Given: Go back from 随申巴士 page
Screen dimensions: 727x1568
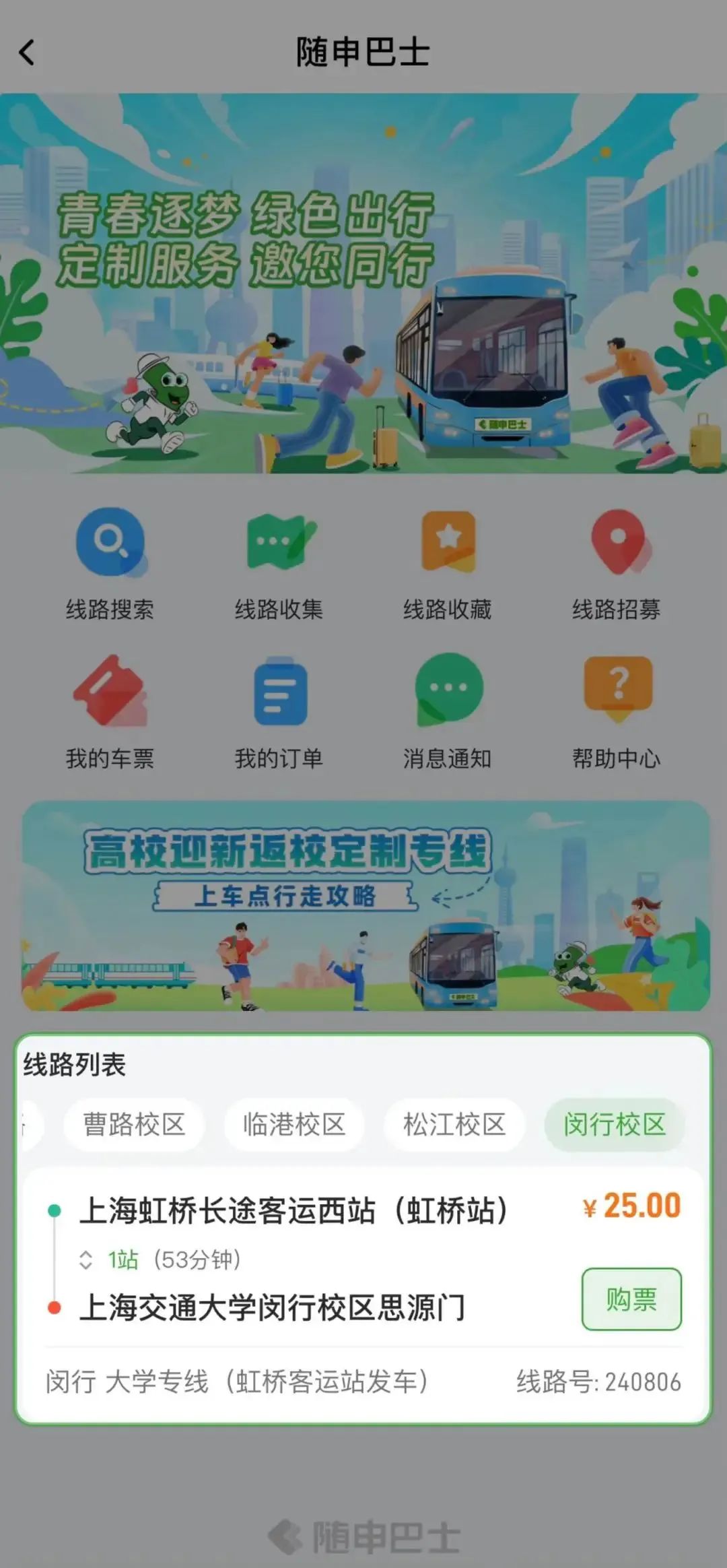Looking at the screenshot, I should (27, 53).
